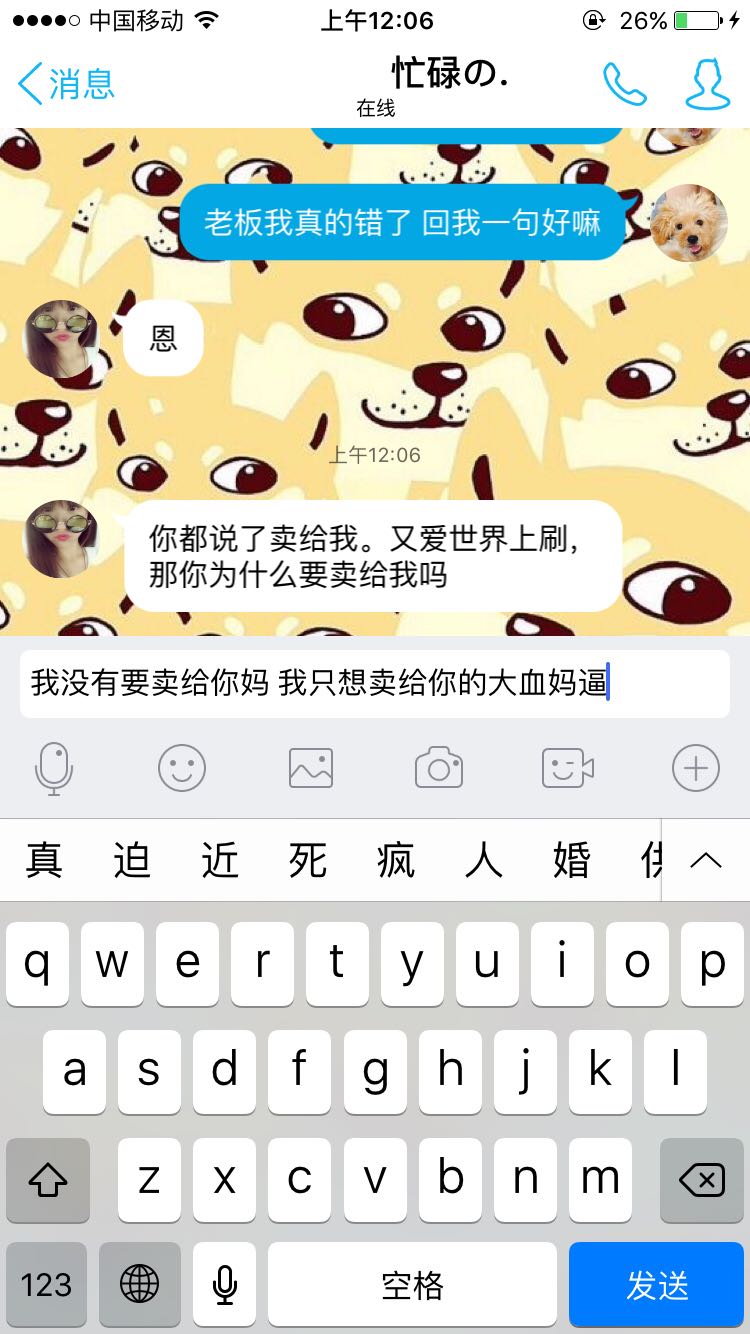750x1334 pixels.
Task: Tap the 空格 space key
Action: click(412, 1285)
